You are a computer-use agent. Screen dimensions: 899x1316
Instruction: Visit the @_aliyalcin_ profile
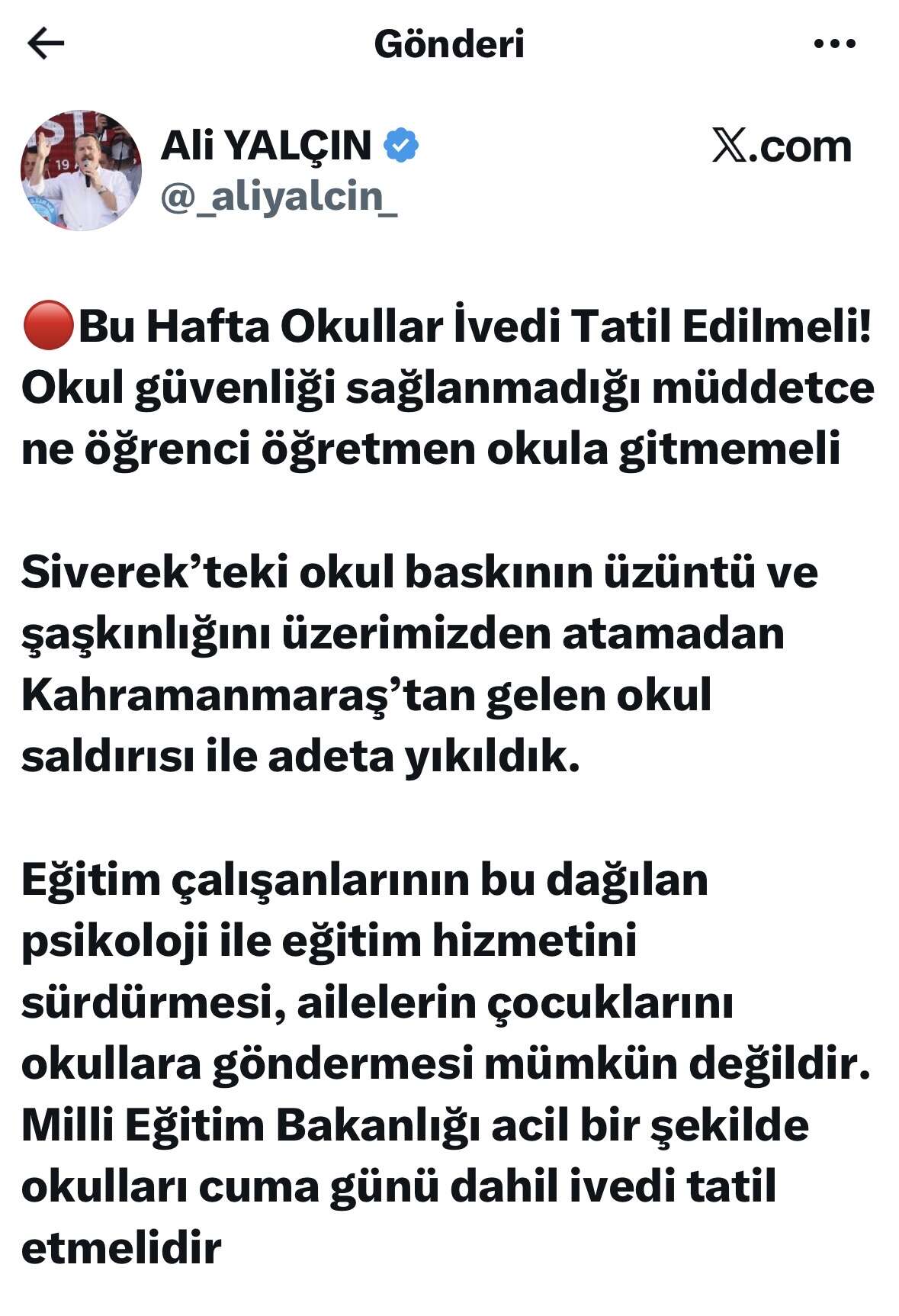point(278,197)
